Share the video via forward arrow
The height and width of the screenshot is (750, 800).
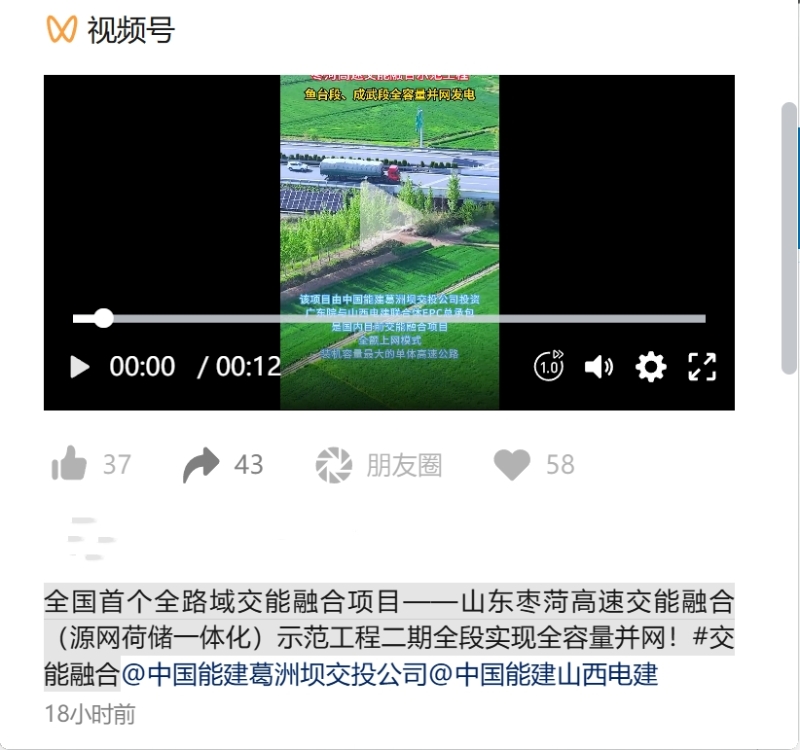201,464
